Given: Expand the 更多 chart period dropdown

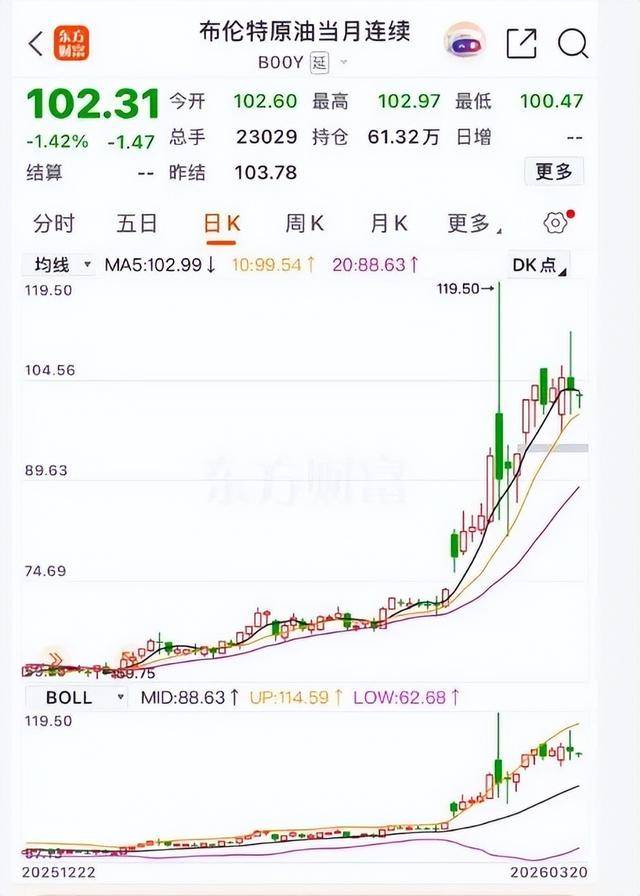Looking at the screenshot, I should 474,223.
